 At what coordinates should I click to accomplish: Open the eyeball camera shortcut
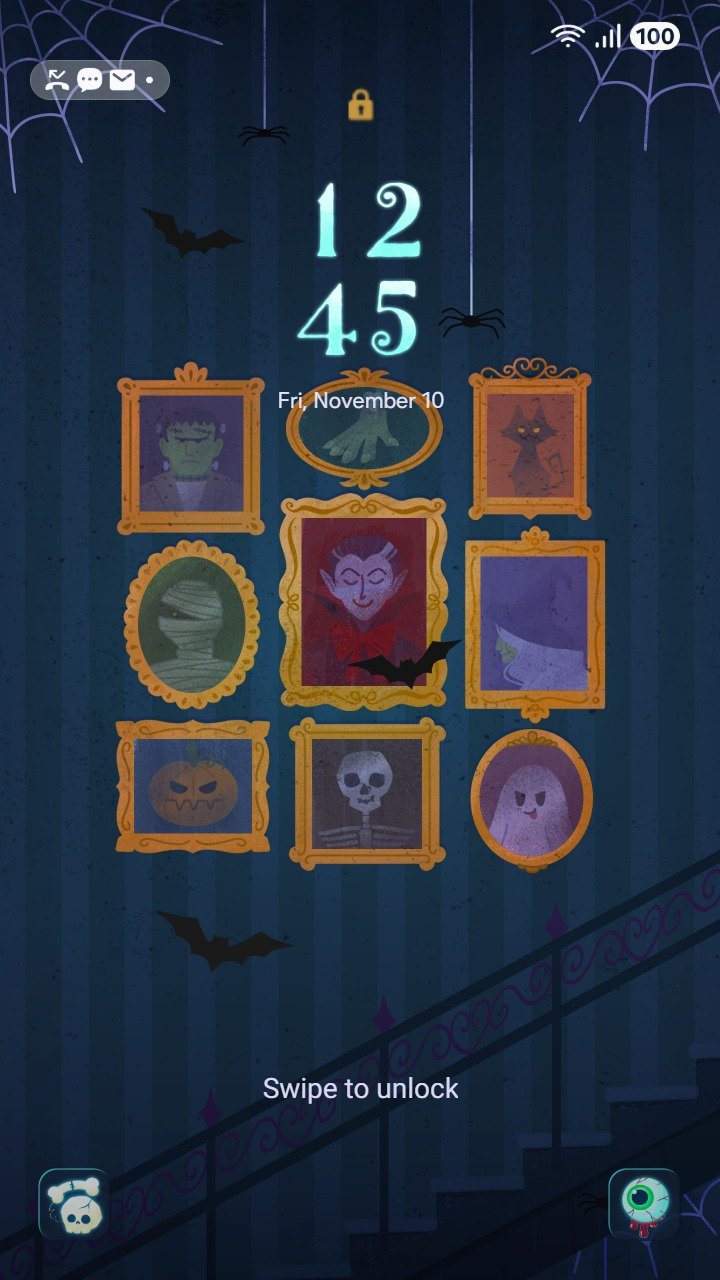click(x=643, y=1203)
